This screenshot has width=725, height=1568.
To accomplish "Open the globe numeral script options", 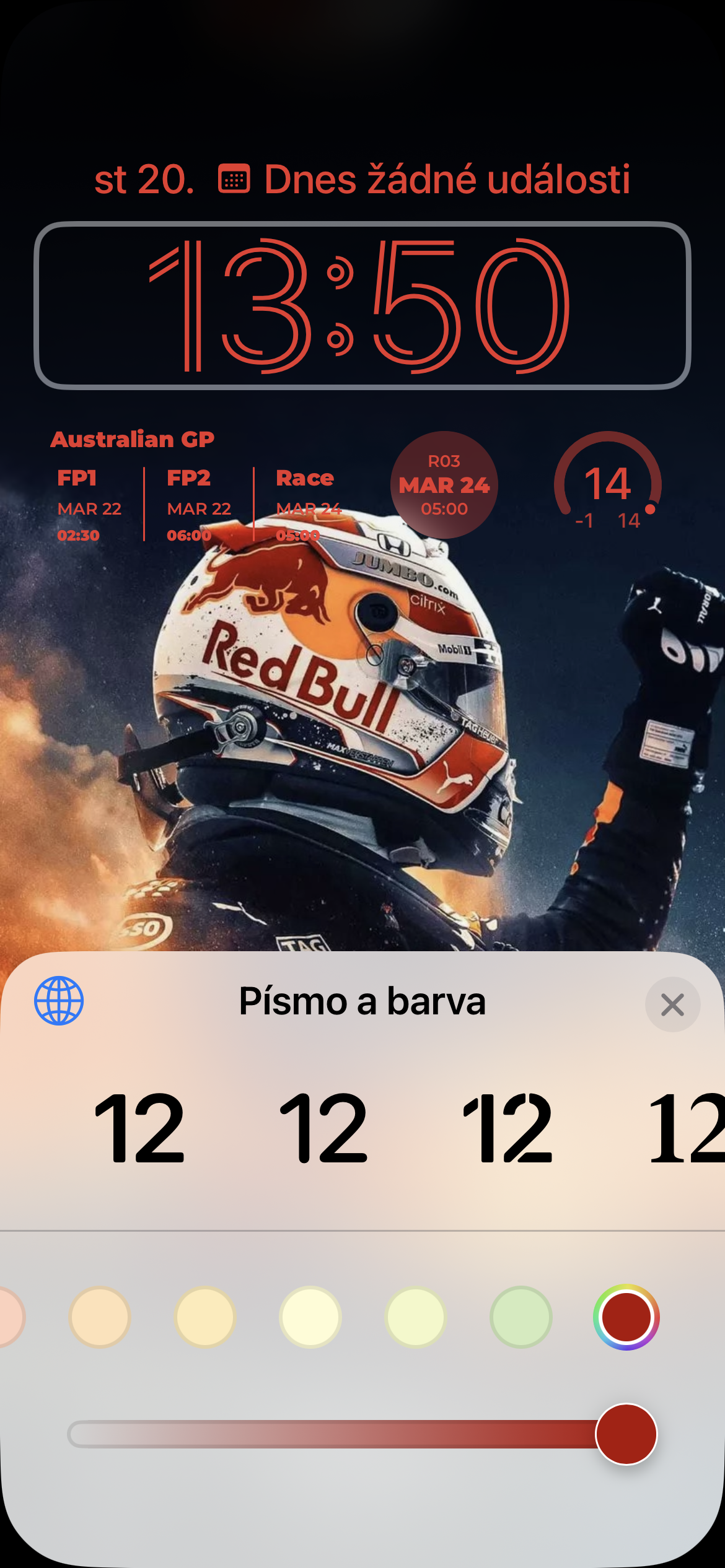I will point(59,1001).
